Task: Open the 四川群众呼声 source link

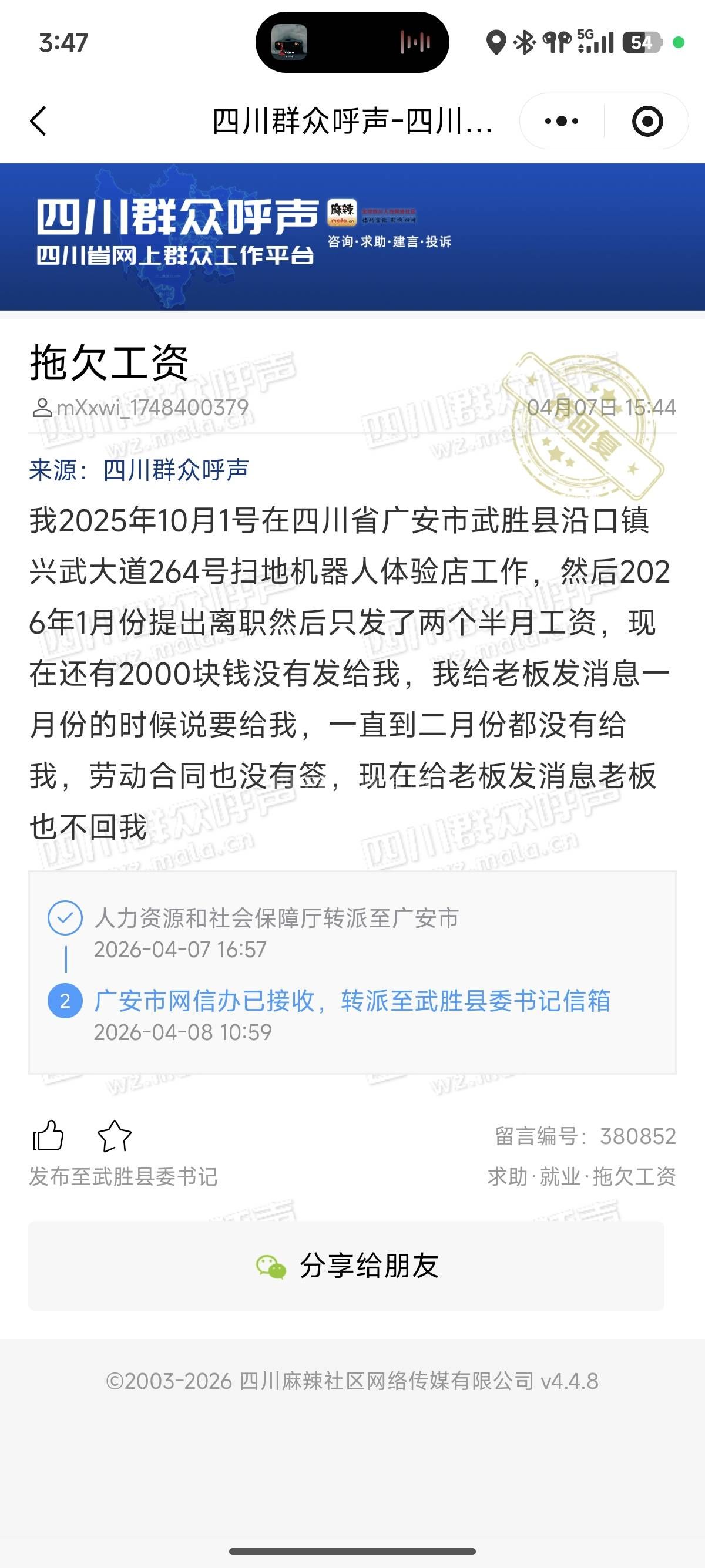Action: 175,470
